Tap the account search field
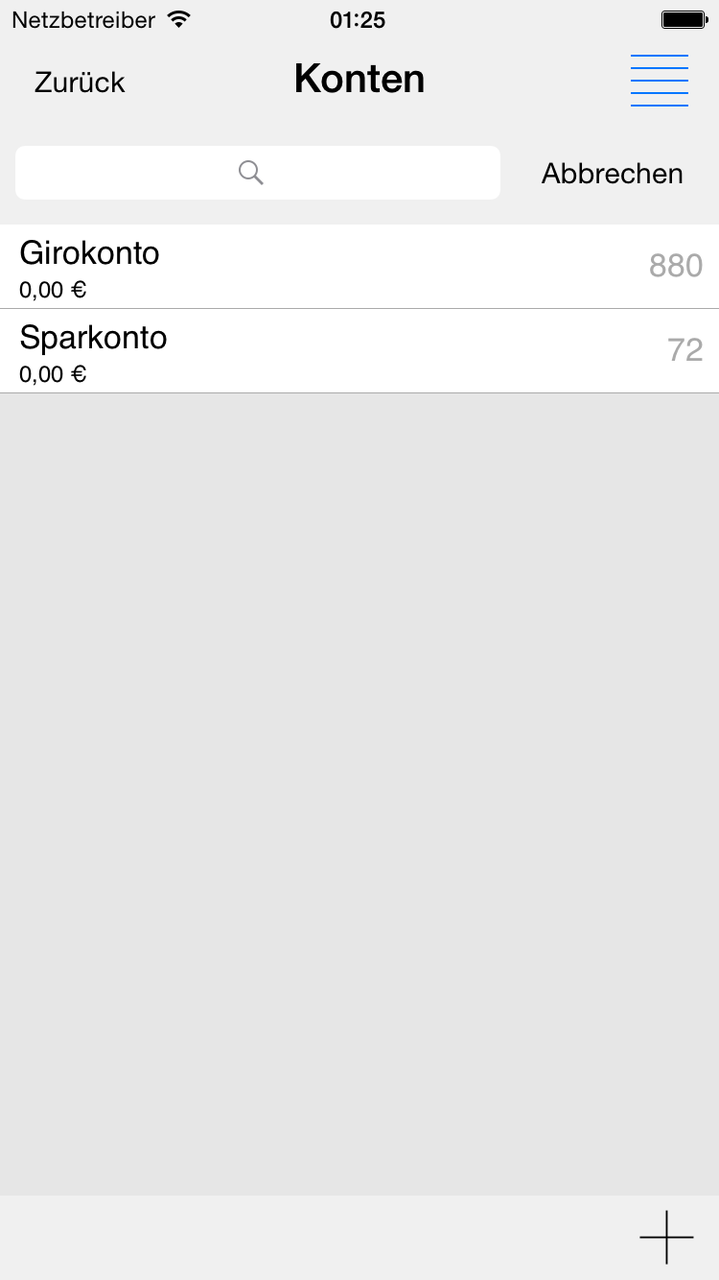 pos(257,173)
